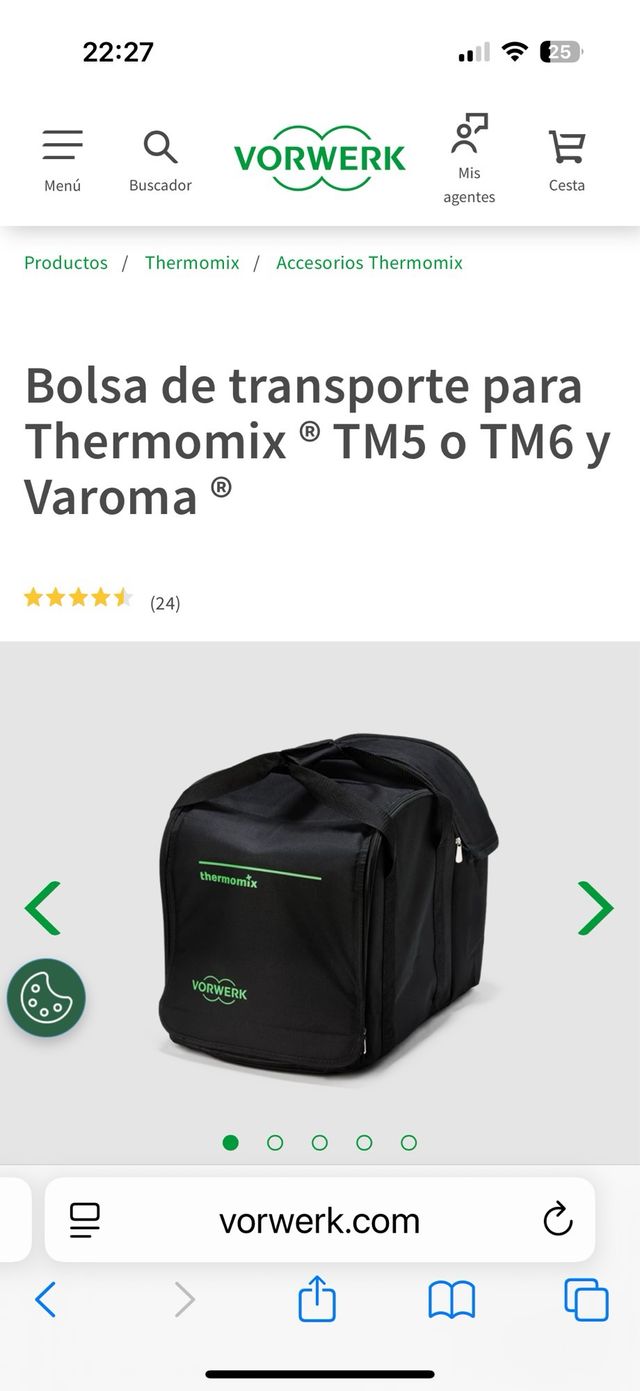Viewport: 640px width, 1391px height.
Task: Reload the current page
Action: pyautogui.click(x=557, y=1220)
